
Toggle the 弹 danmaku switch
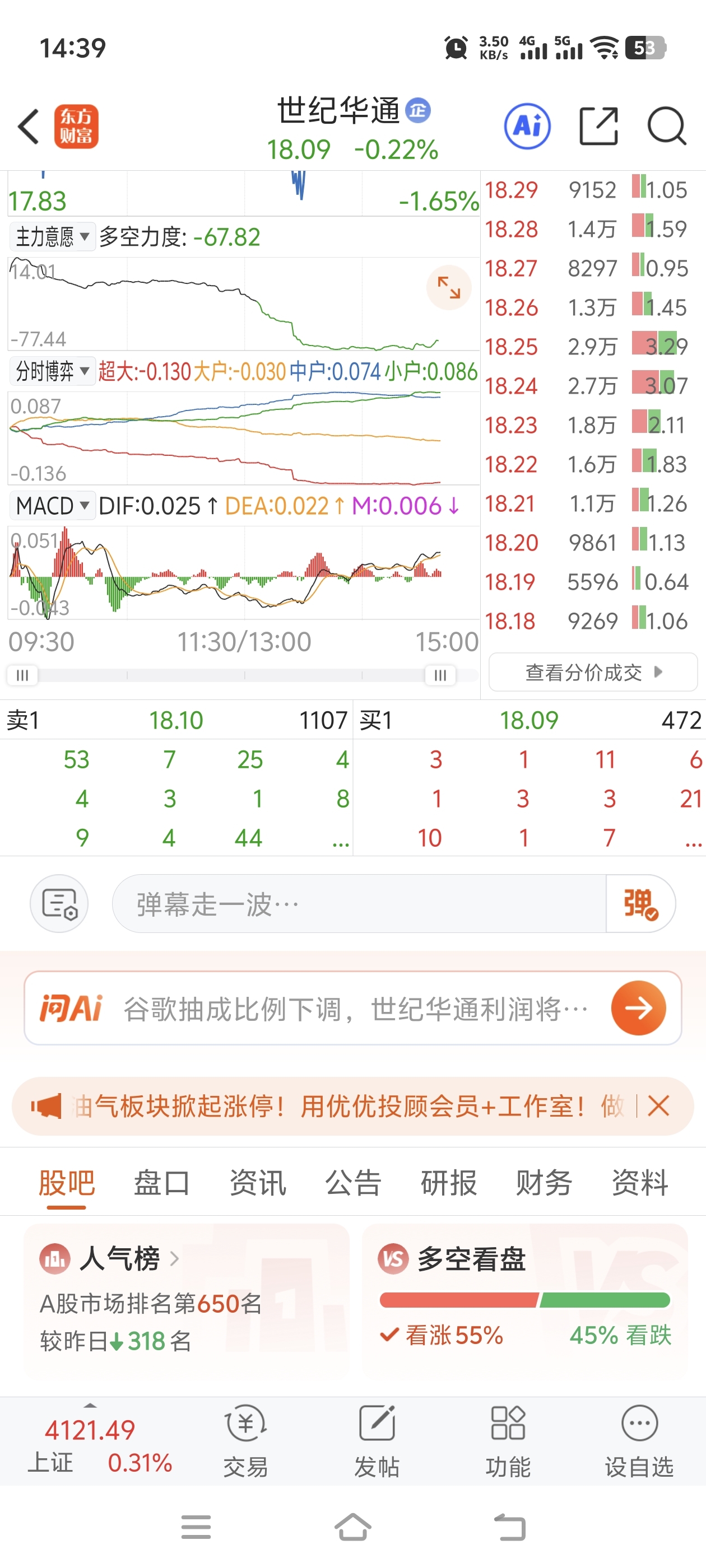pyautogui.click(x=640, y=904)
